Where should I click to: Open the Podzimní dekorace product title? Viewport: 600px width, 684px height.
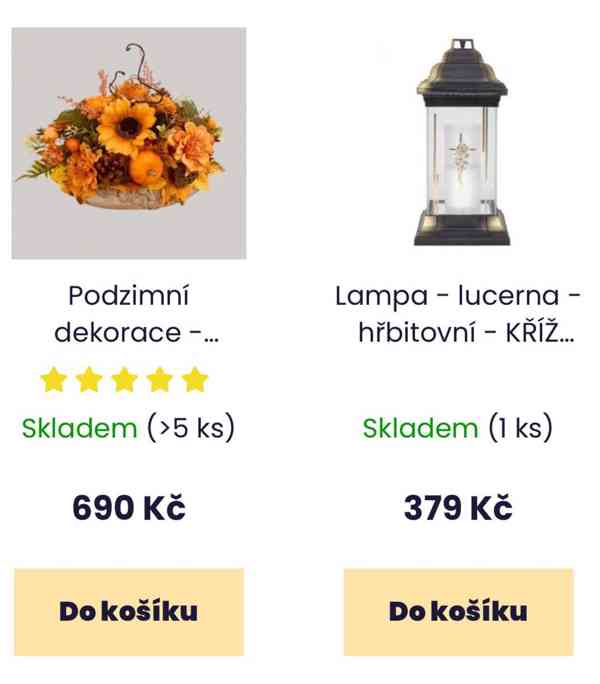(x=129, y=314)
